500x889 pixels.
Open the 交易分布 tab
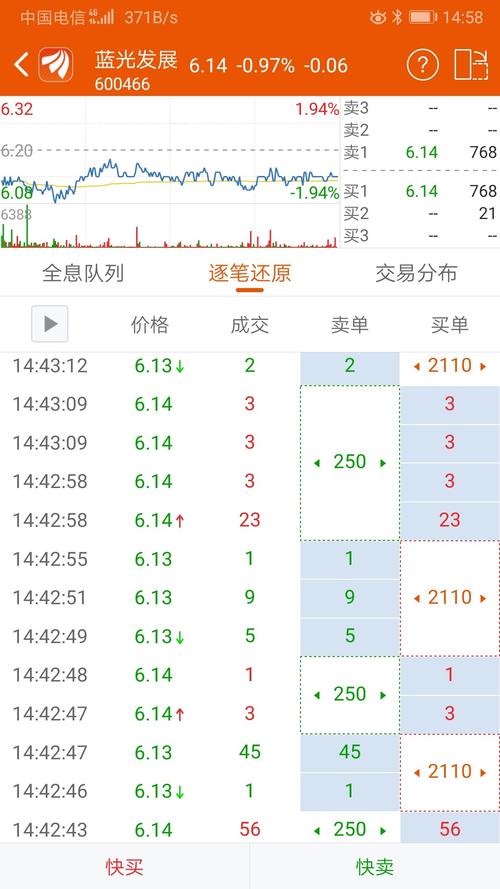416,274
